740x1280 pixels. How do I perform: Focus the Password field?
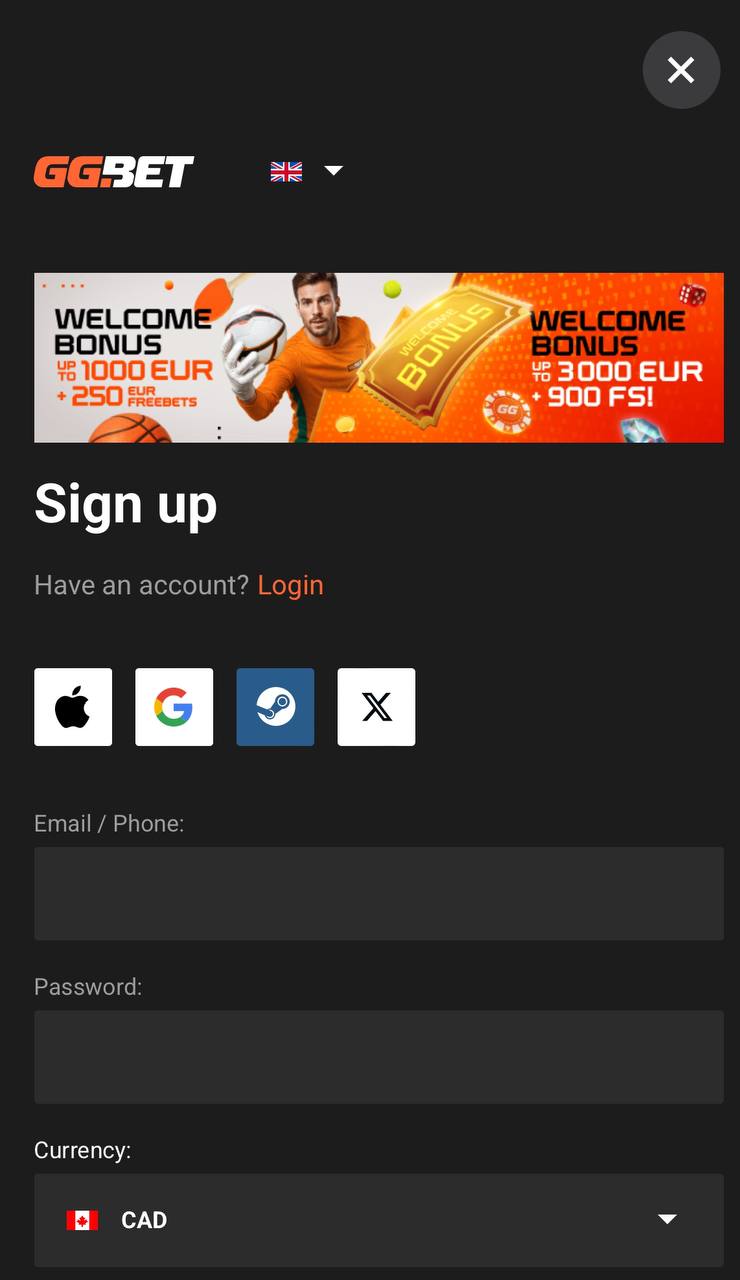(x=379, y=1057)
